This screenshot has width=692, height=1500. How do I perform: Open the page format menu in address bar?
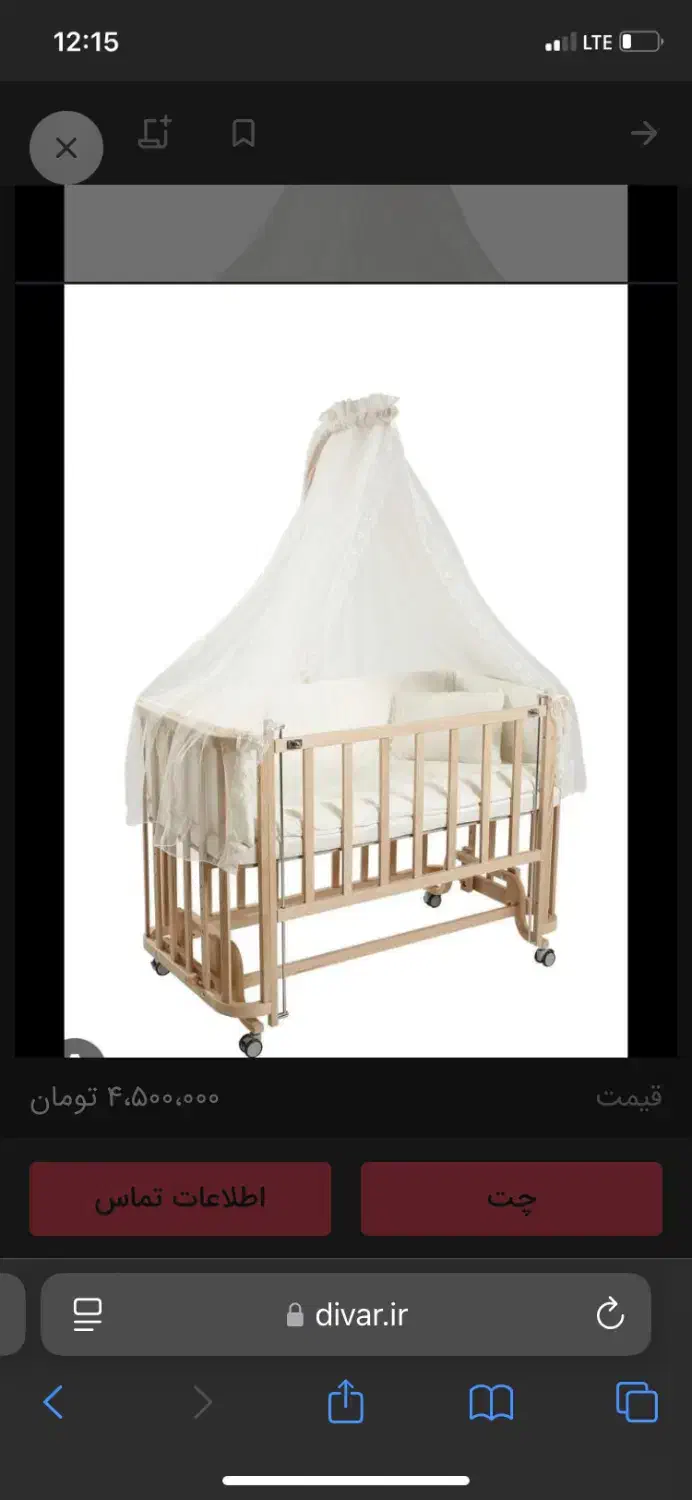88,1314
